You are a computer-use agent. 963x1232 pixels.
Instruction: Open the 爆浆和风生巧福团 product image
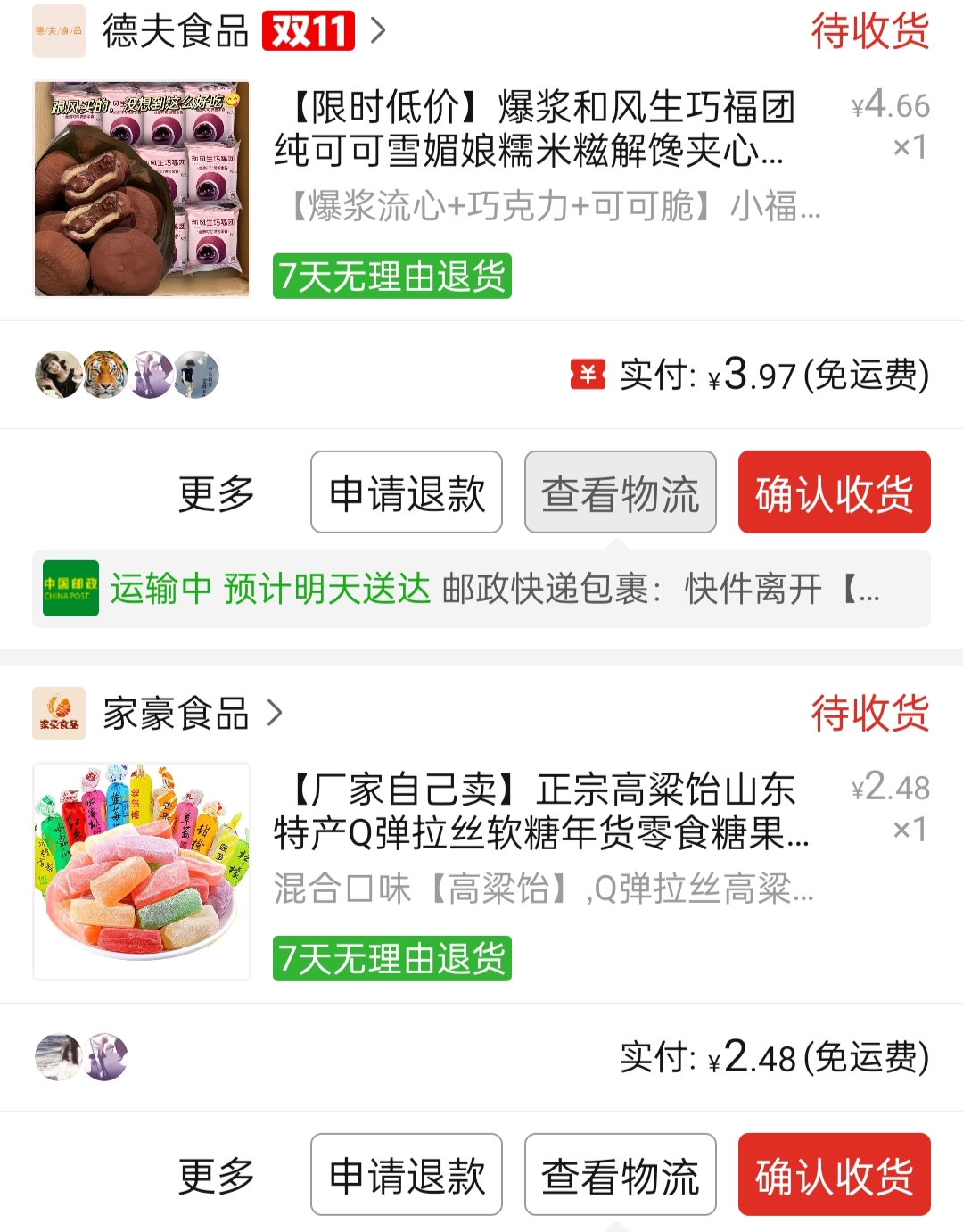(x=142, y=188)
